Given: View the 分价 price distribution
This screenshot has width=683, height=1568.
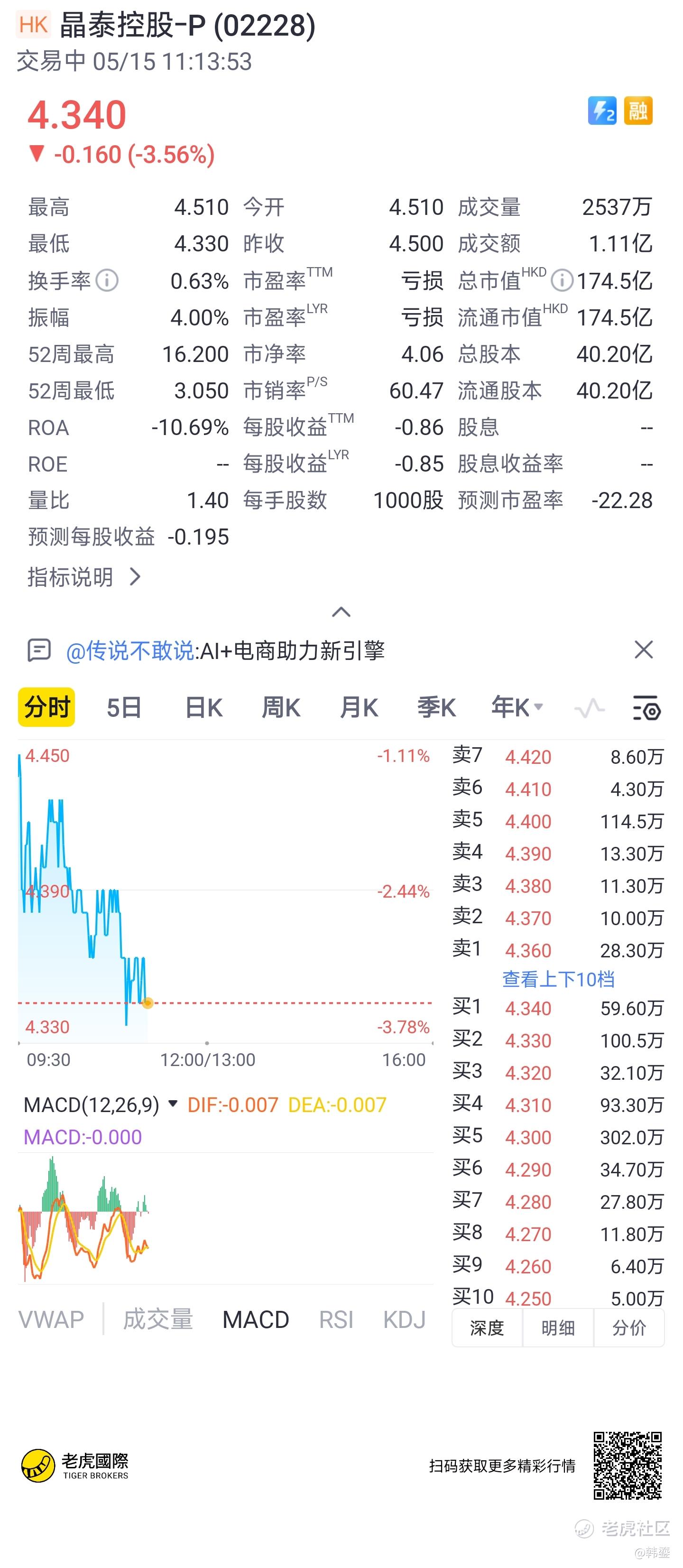Looking at the screenshot, I should coord(629,1327).
